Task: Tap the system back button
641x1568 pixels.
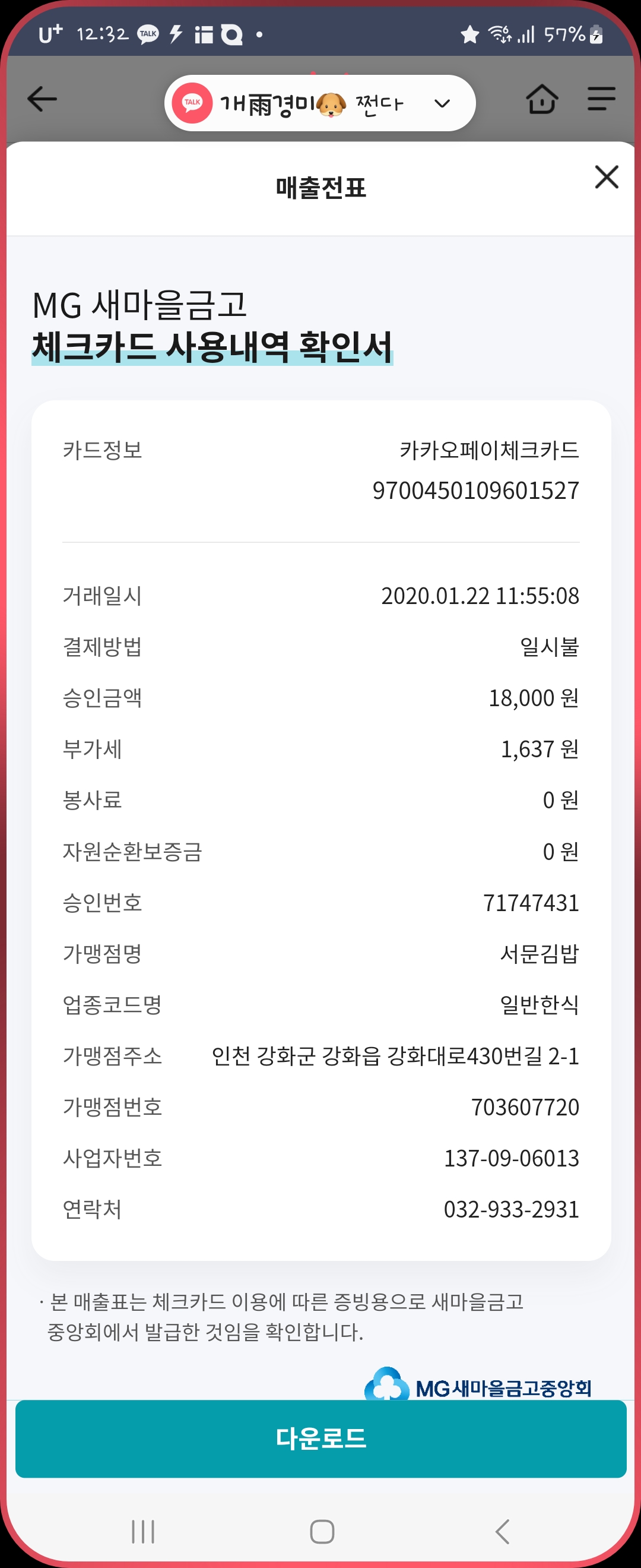Action: click(x=502, y=1531)
